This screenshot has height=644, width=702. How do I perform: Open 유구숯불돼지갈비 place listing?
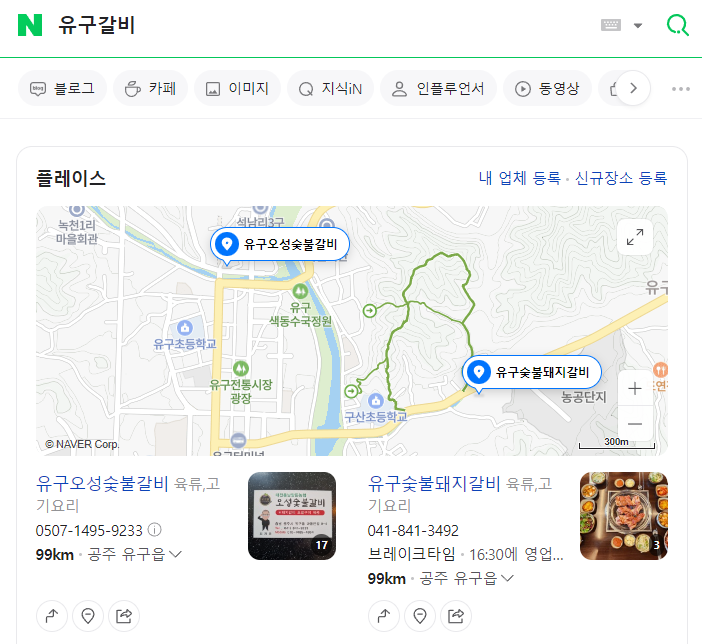click(x=434, y=484)
